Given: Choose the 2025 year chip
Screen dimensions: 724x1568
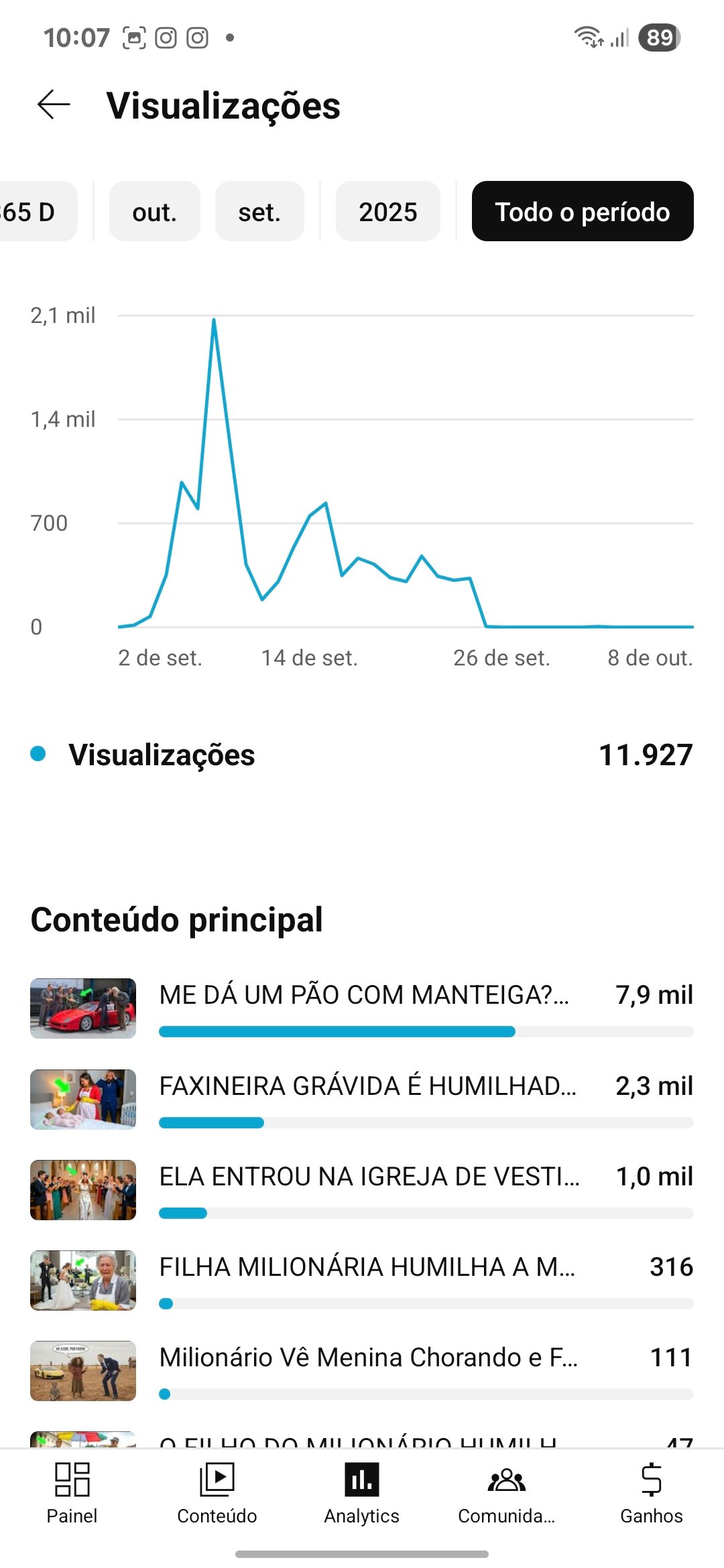Looking at the screenshot, I should coord(387,212).
